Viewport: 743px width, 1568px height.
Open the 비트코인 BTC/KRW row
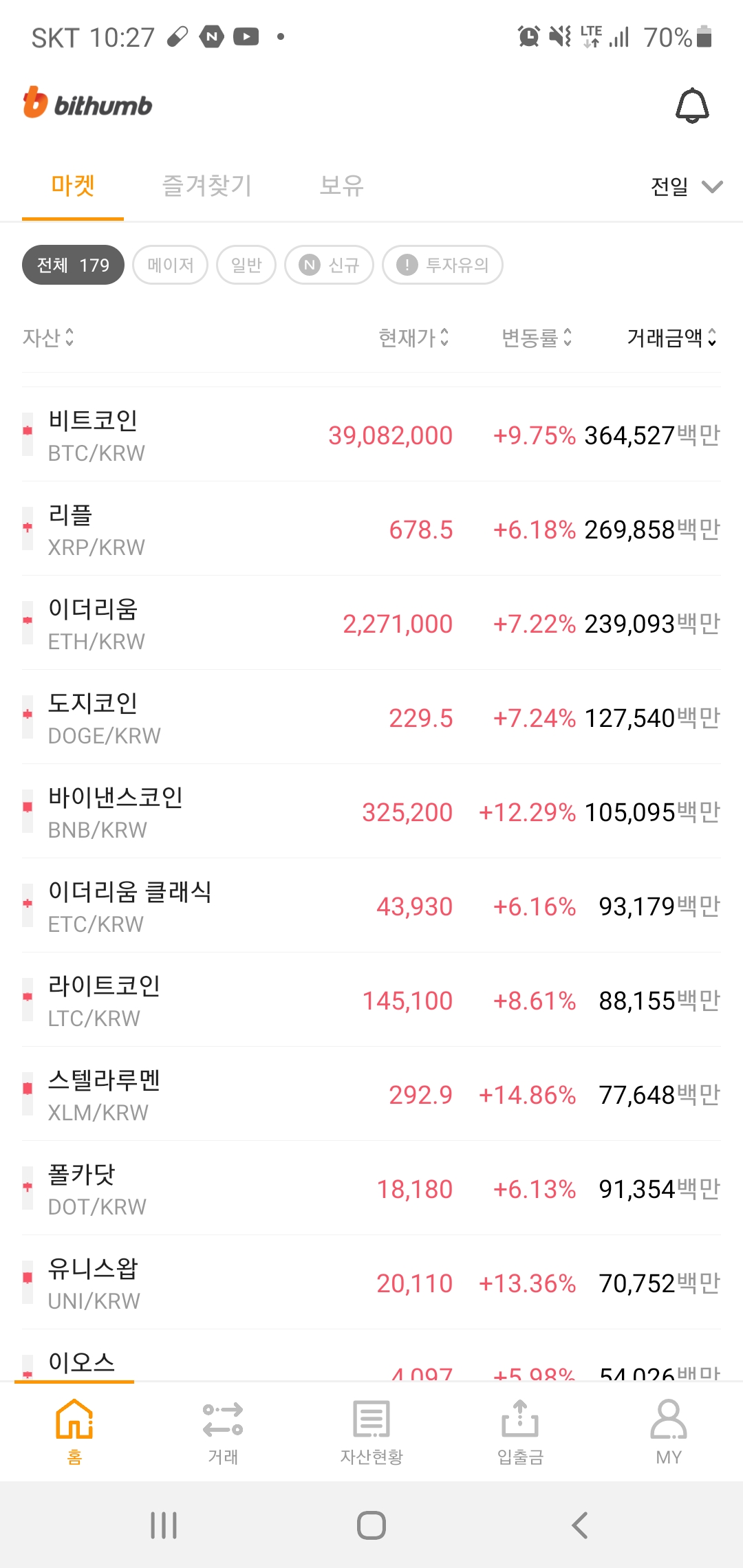pos(371,435)
